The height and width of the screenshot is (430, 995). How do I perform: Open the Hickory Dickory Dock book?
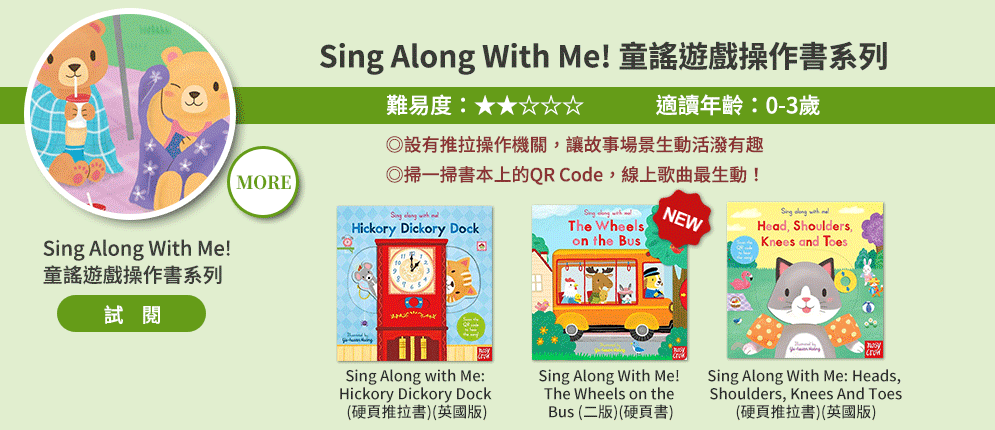tap(415, 282)
